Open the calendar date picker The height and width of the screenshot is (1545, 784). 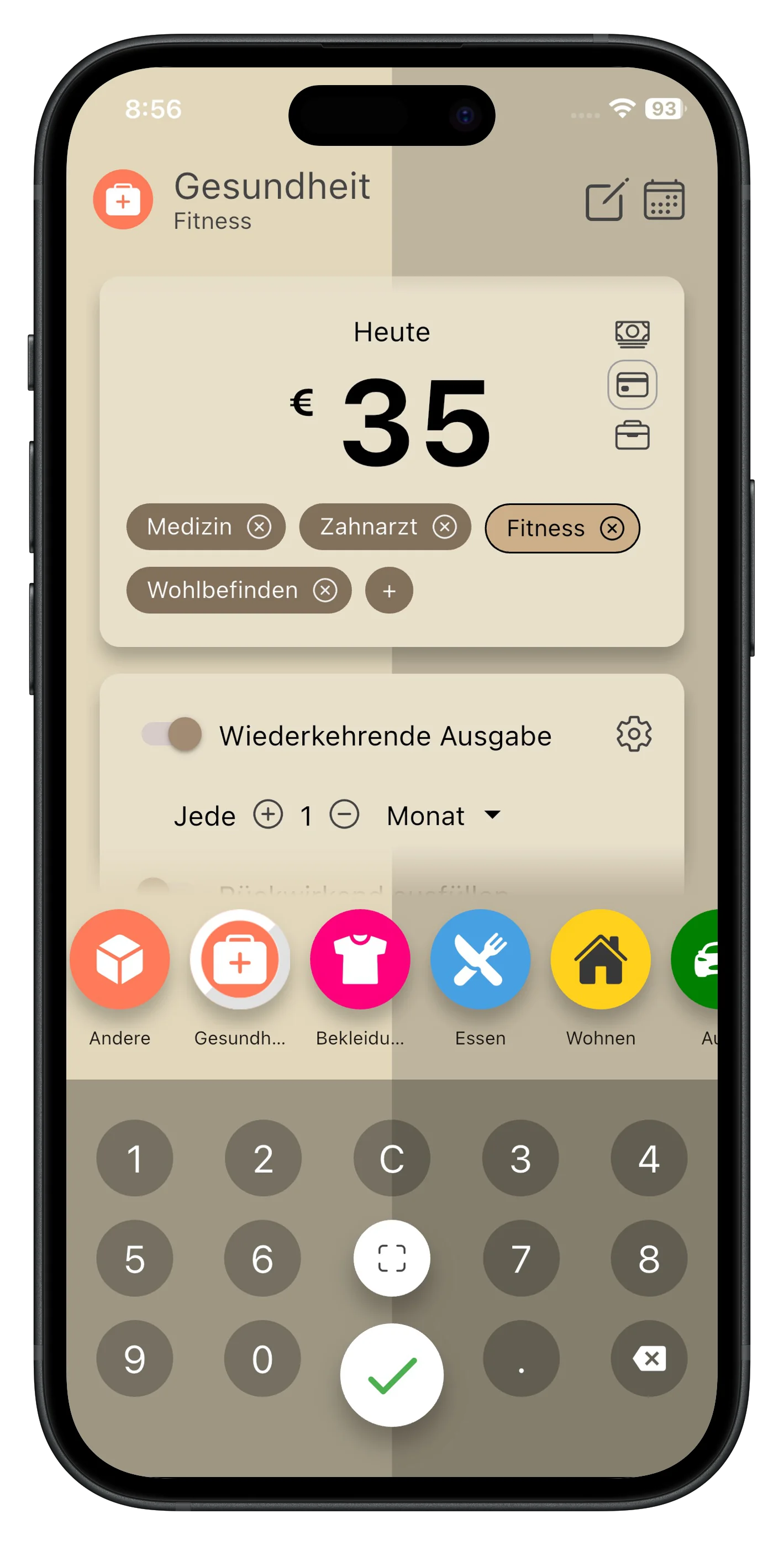(x=664, y=199)
